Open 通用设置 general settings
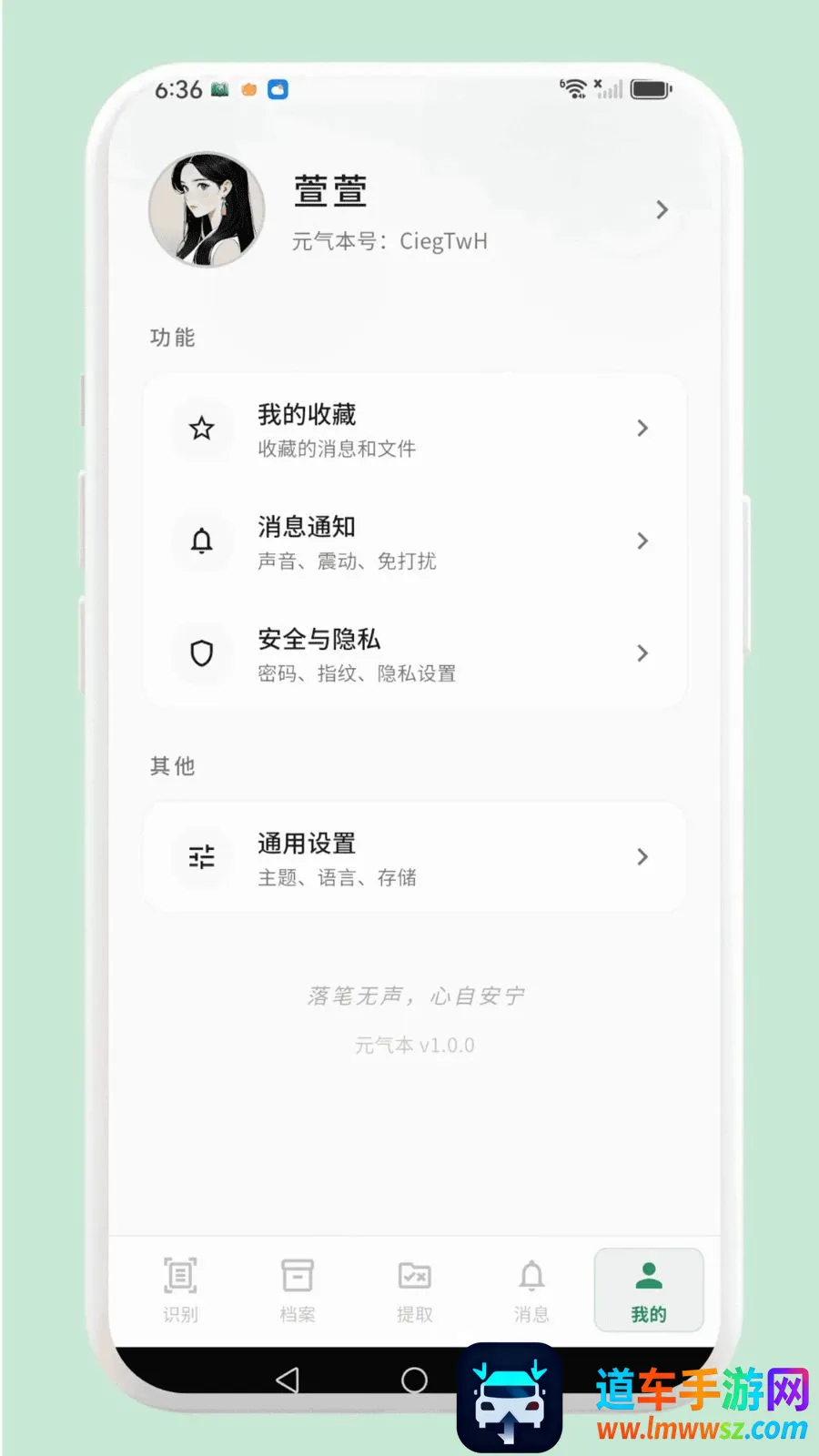The height and width of the screenshot is (1456, 819). coord(414,857)
